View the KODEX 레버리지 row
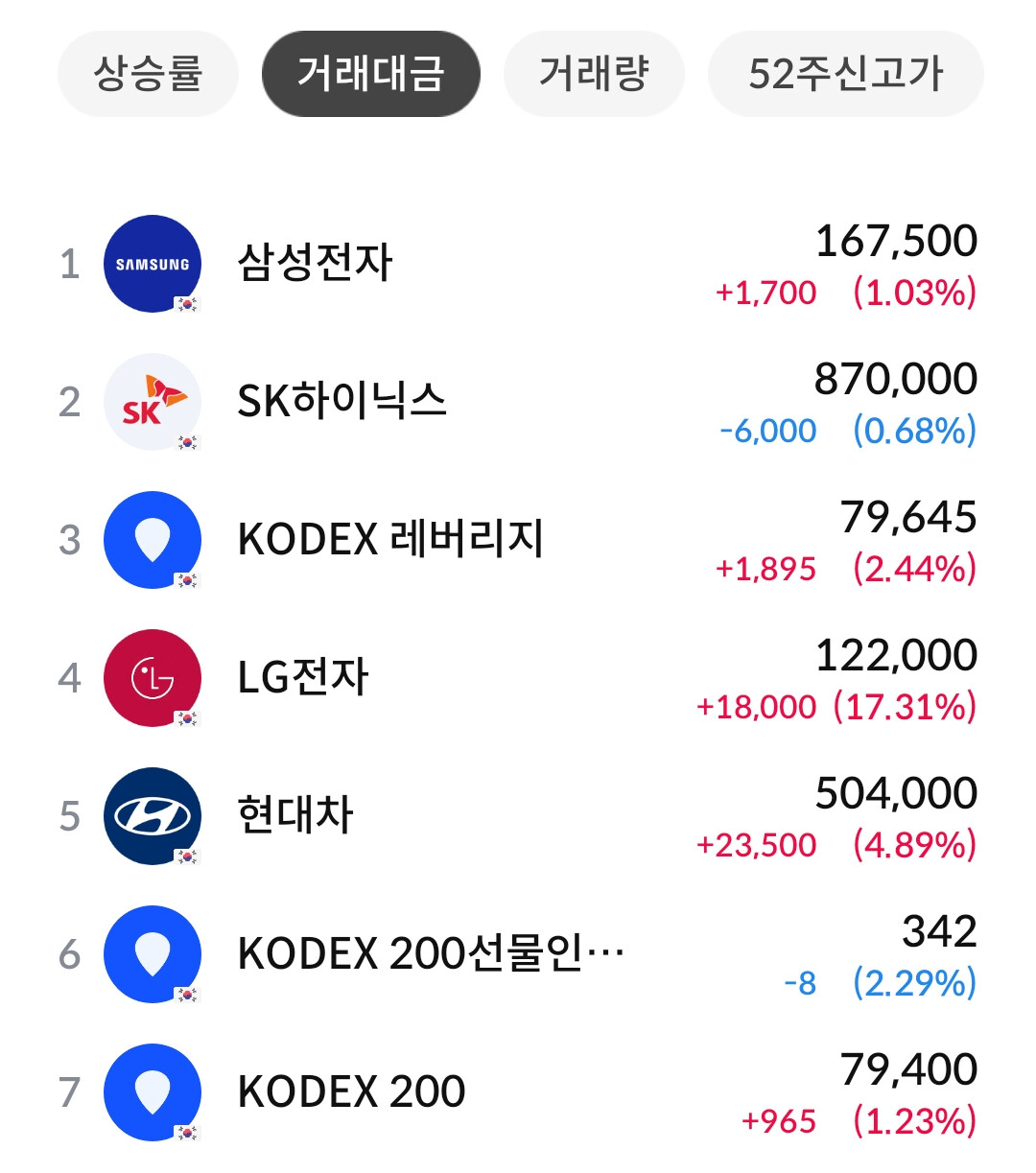Screen dimensions: 1036x1173 click(518, 540)
